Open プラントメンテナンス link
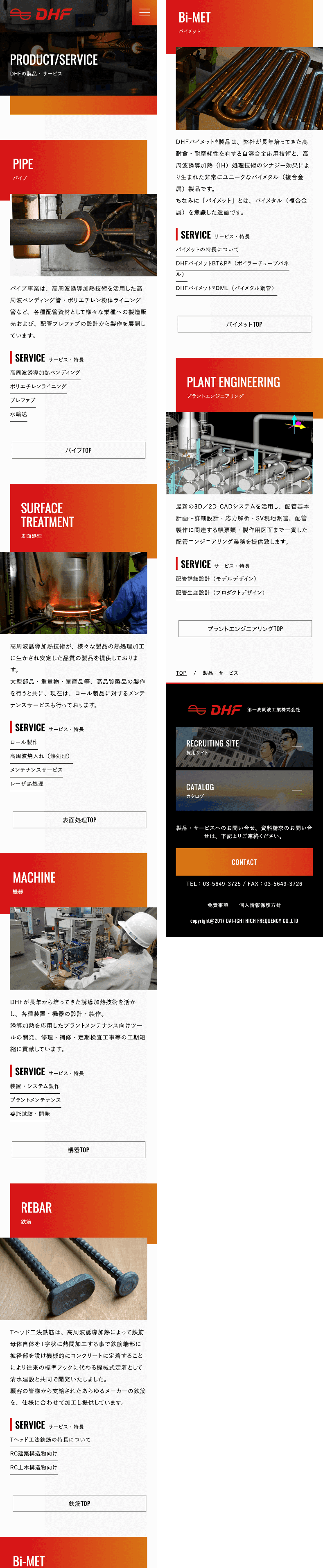 (x=35, y=1100)
